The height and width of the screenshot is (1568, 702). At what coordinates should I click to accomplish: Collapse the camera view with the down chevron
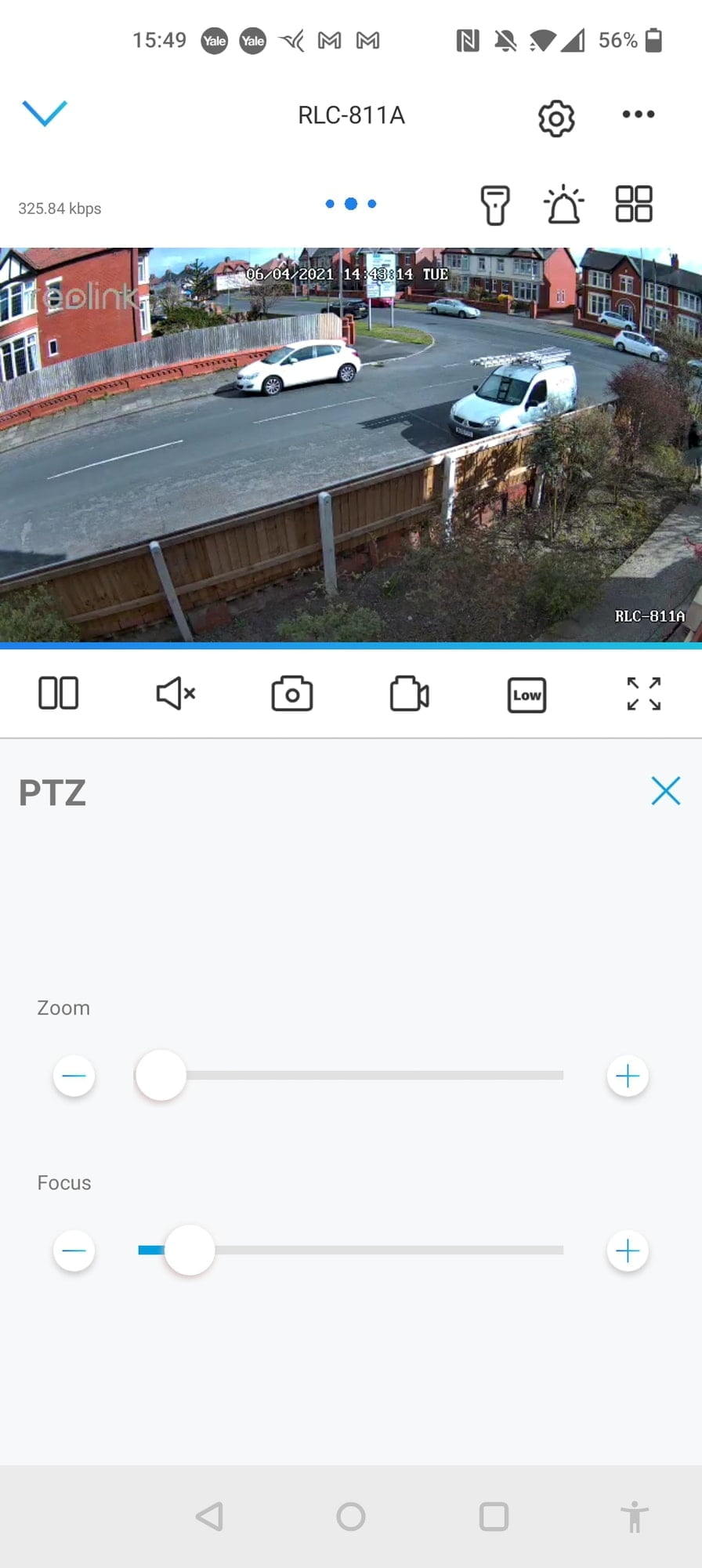[x=45, y=113]
